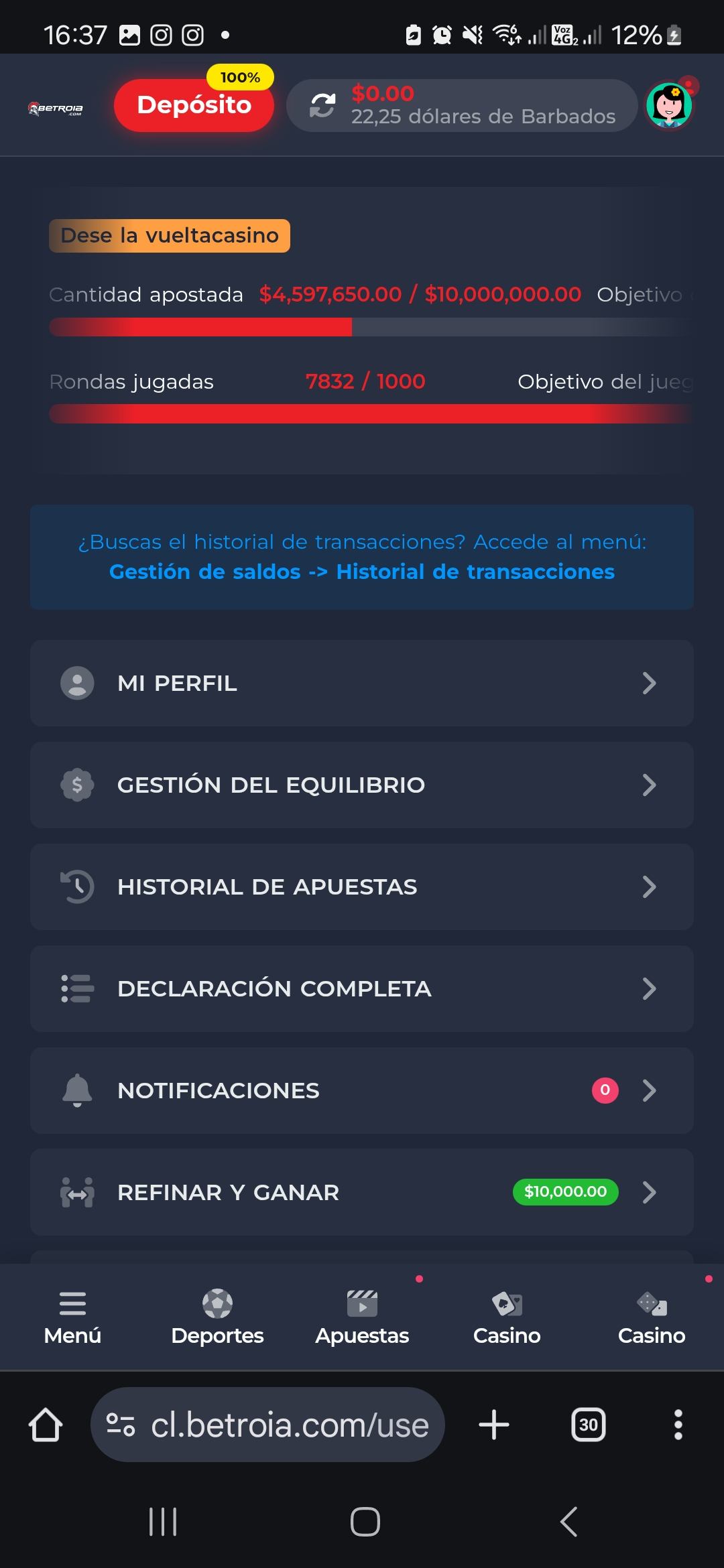
Task: Expand the MI PERFIL section
Action: point(362,683)
